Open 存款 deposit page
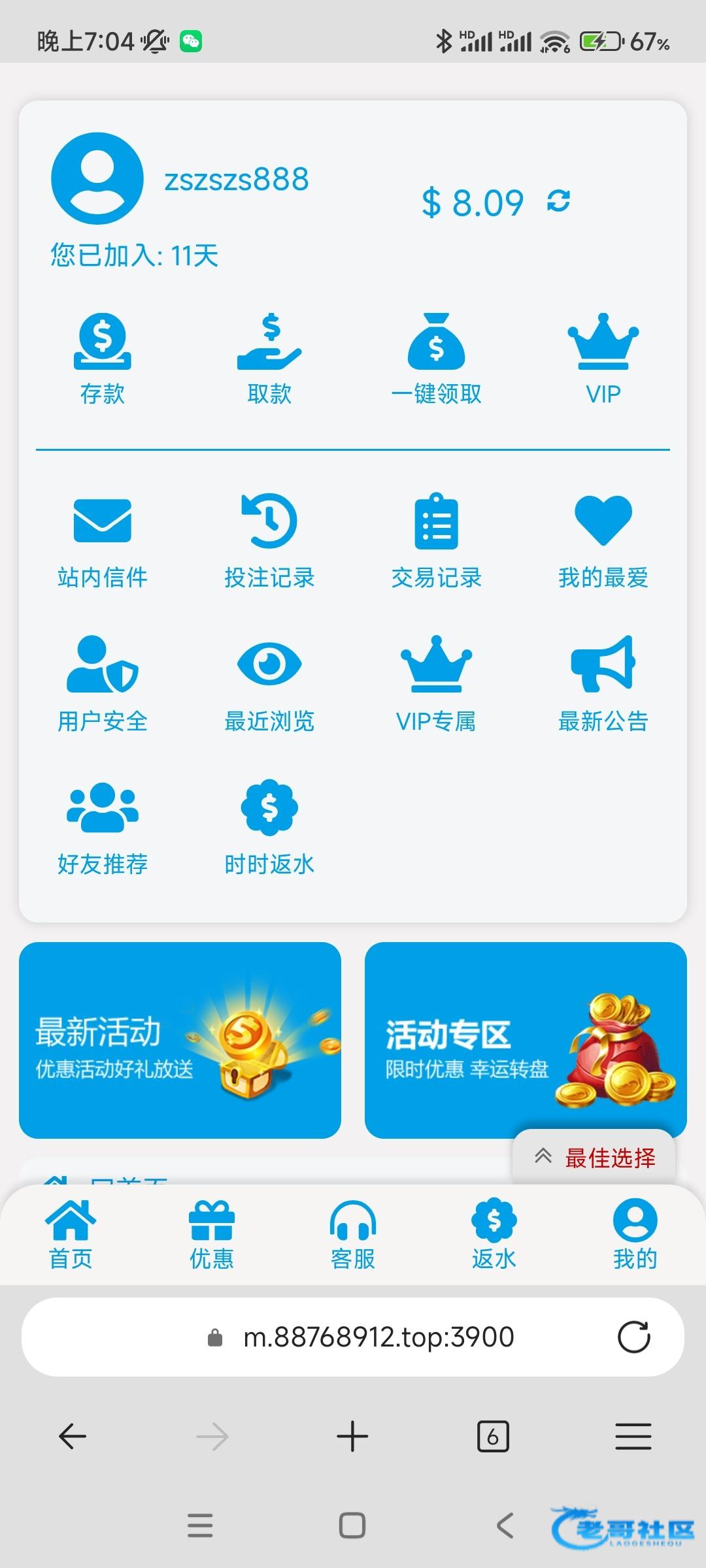This screenshot has width=706, height=1568. coord(103,359)
